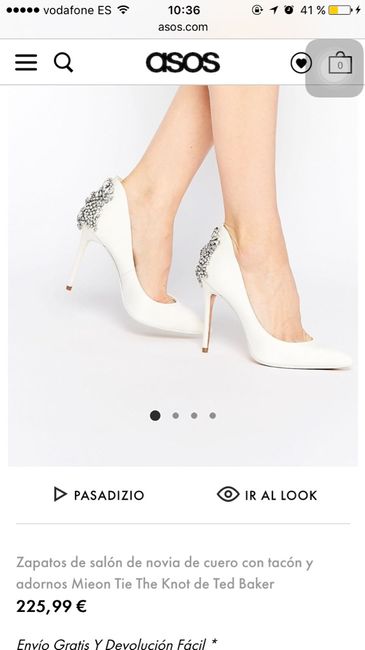Play the Pasadizio catwalk video
The image size is (365, 650).
coord(99,495)
